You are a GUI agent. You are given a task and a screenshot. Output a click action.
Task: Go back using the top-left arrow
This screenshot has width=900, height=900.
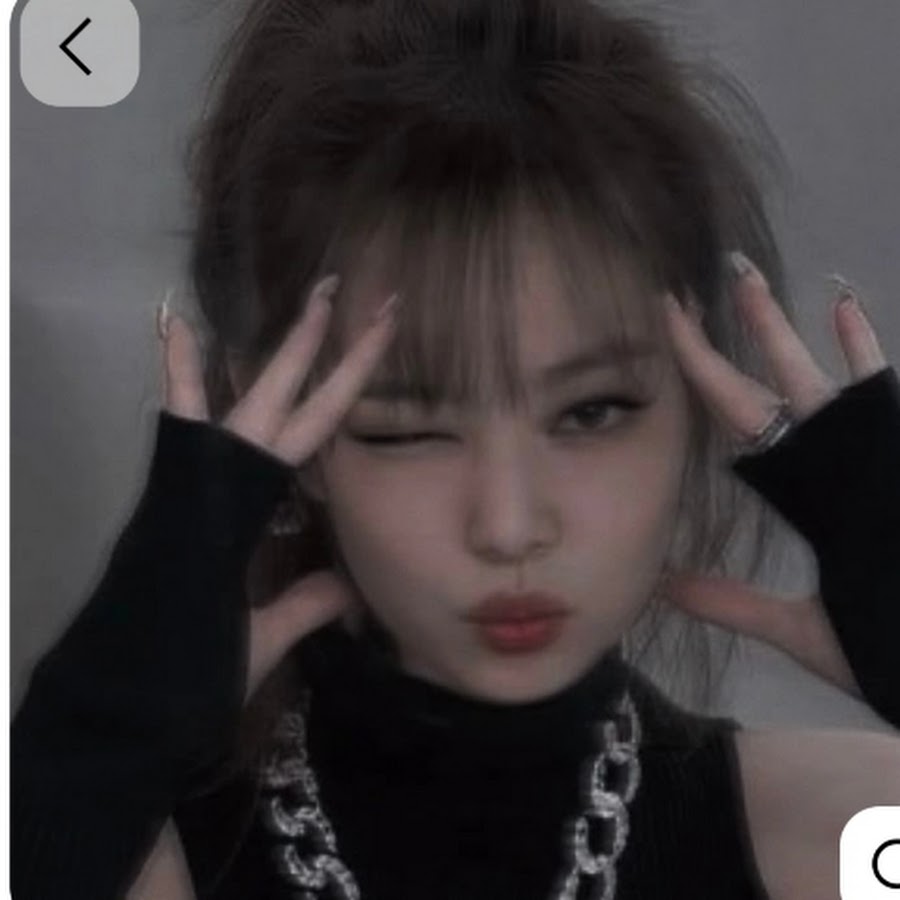78,48
